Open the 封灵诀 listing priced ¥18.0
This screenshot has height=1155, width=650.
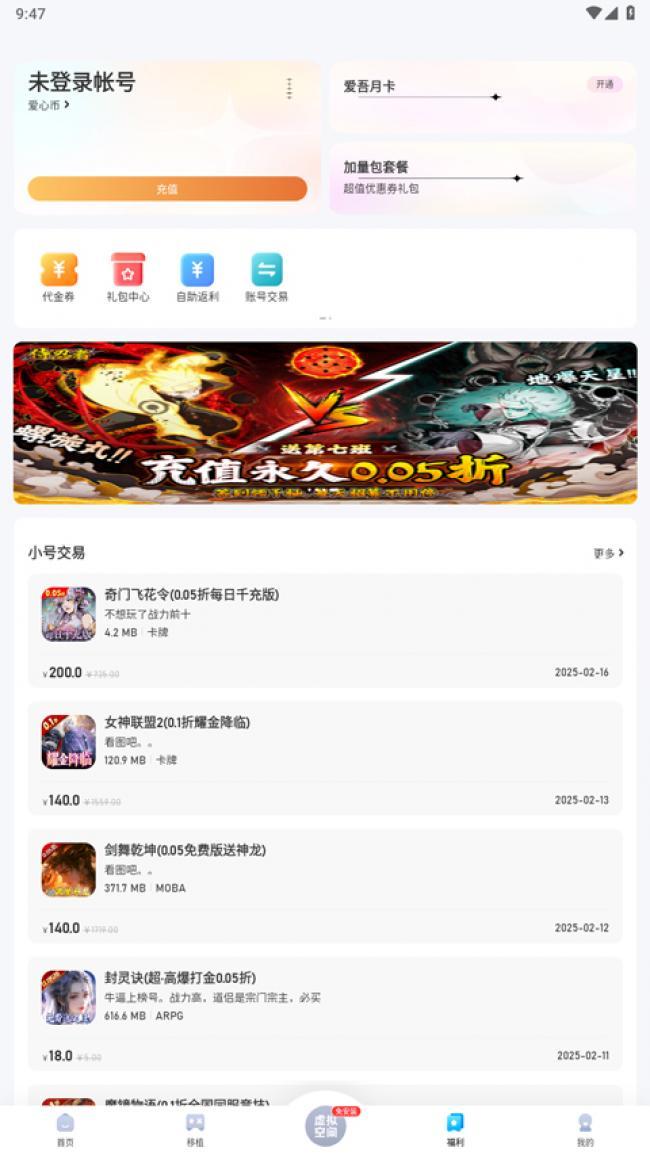(325, 1012)
